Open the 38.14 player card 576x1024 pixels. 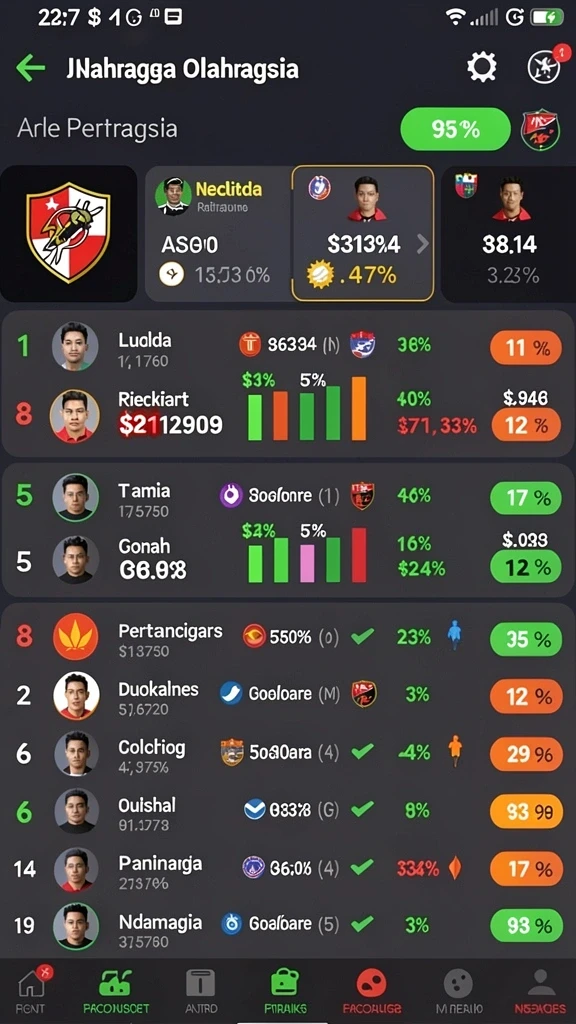click(x=508, y=234)
